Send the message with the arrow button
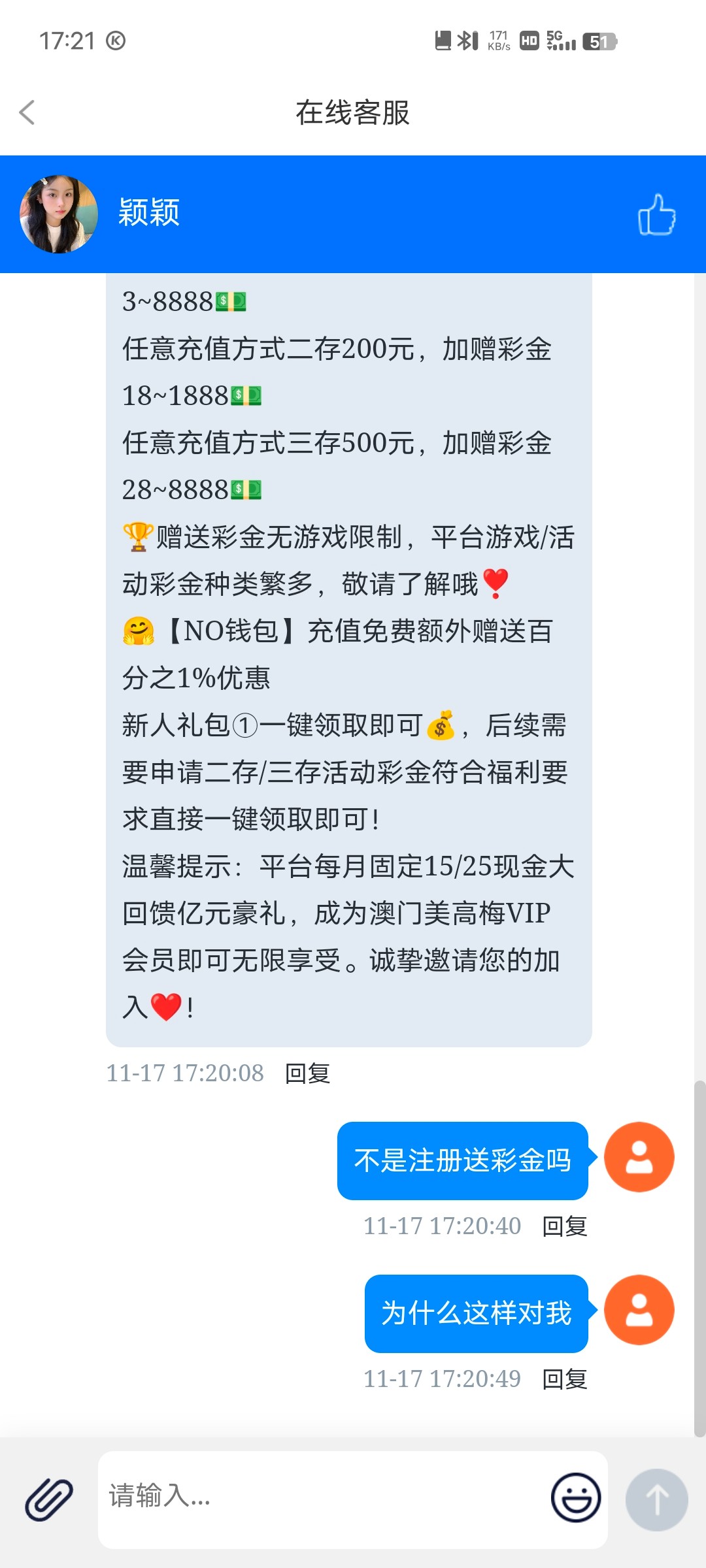706x1568 pixels. 656,1499
